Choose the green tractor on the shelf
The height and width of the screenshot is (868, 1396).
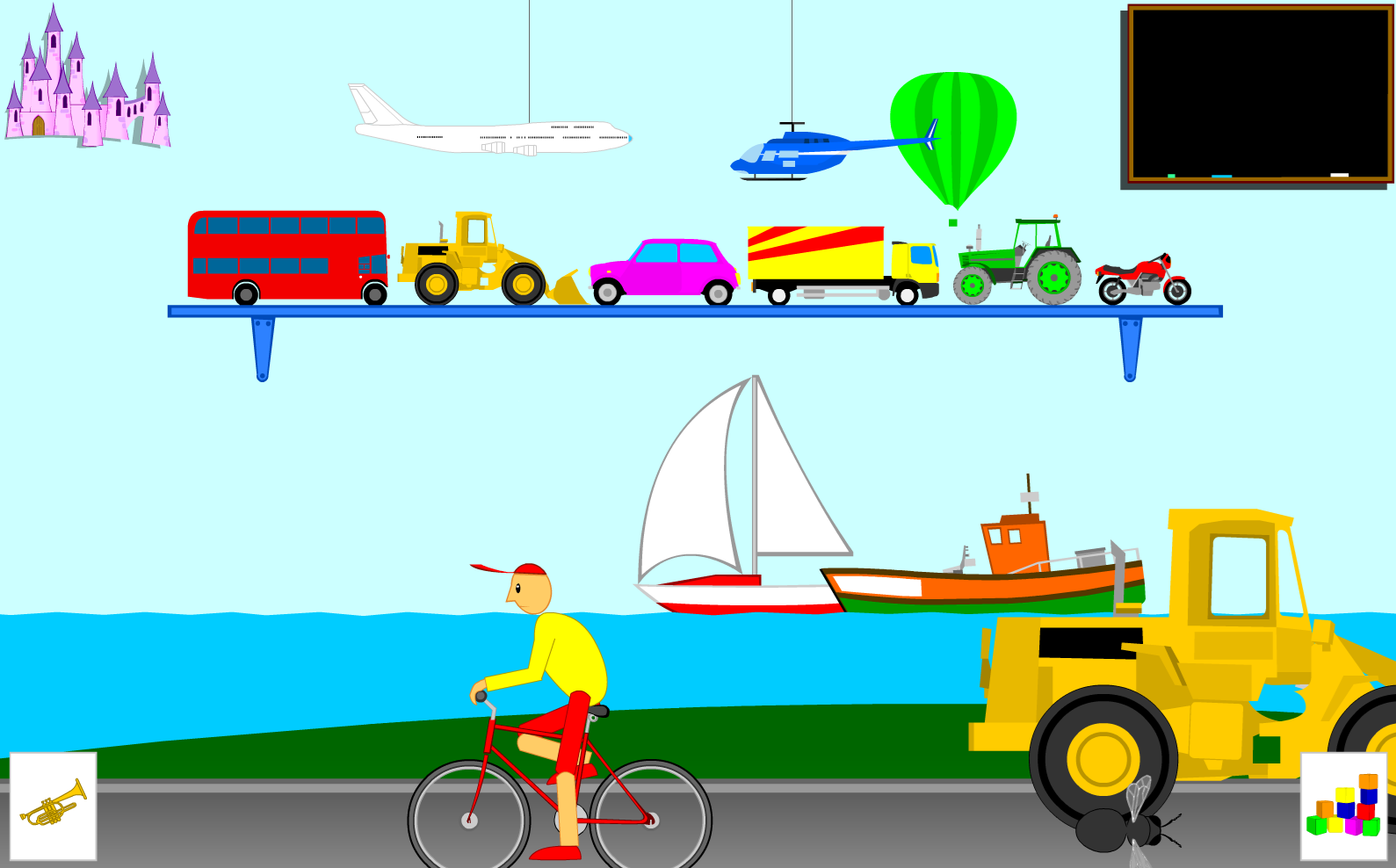tap(1019, 264)
